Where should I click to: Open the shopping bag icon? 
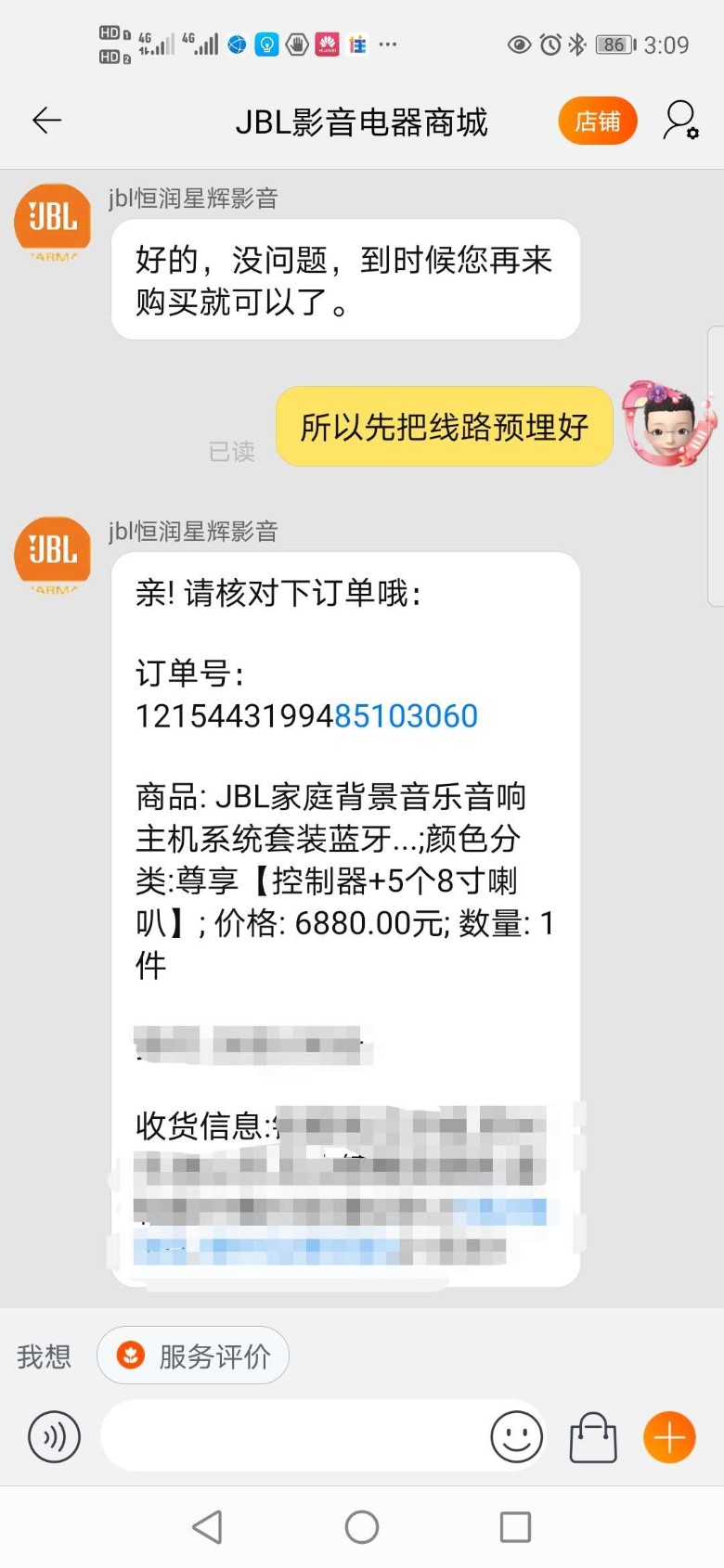tap(593, 1437)
